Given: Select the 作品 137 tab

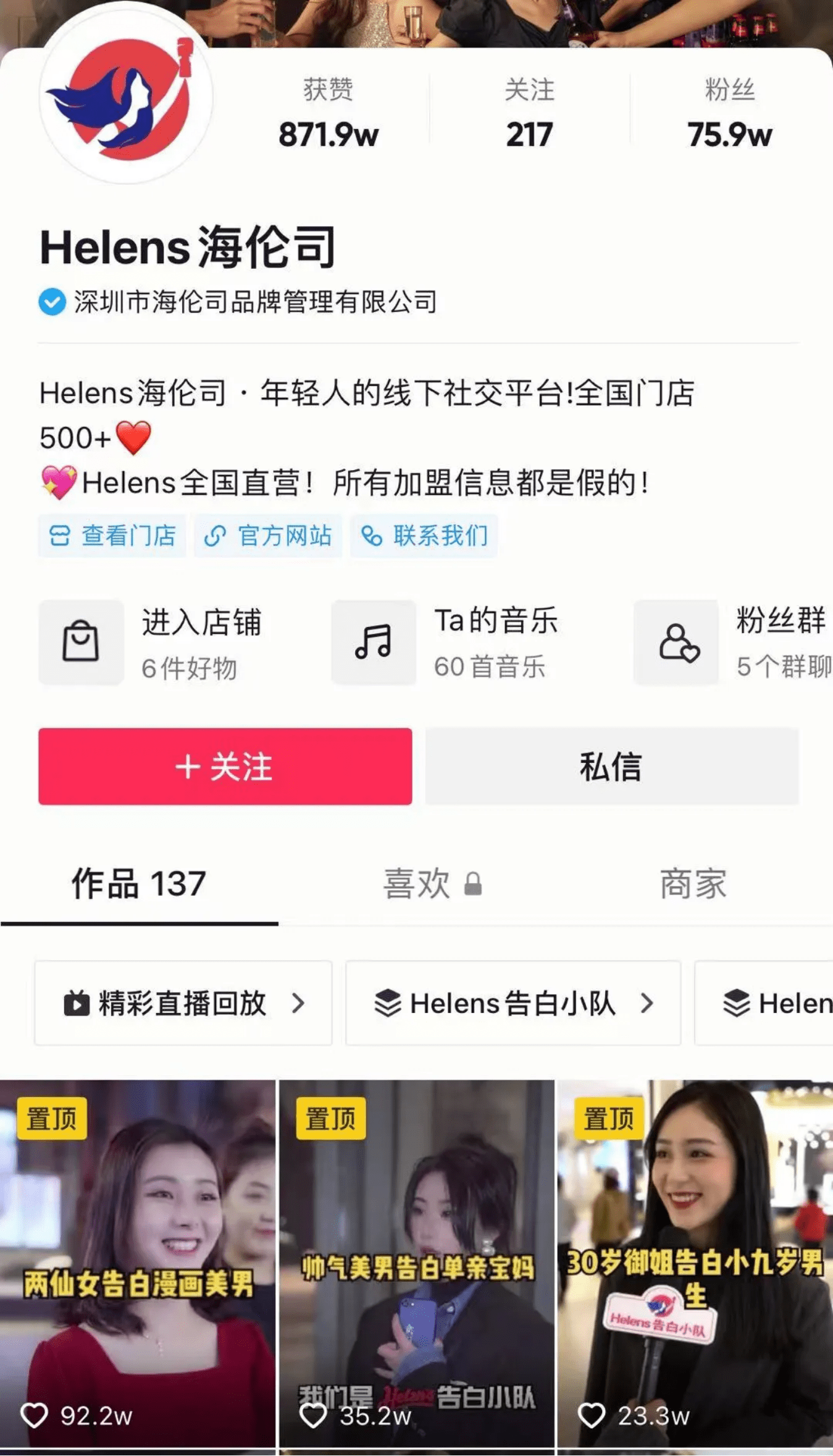Looking at the screenshot, I should tap(139, 884).
